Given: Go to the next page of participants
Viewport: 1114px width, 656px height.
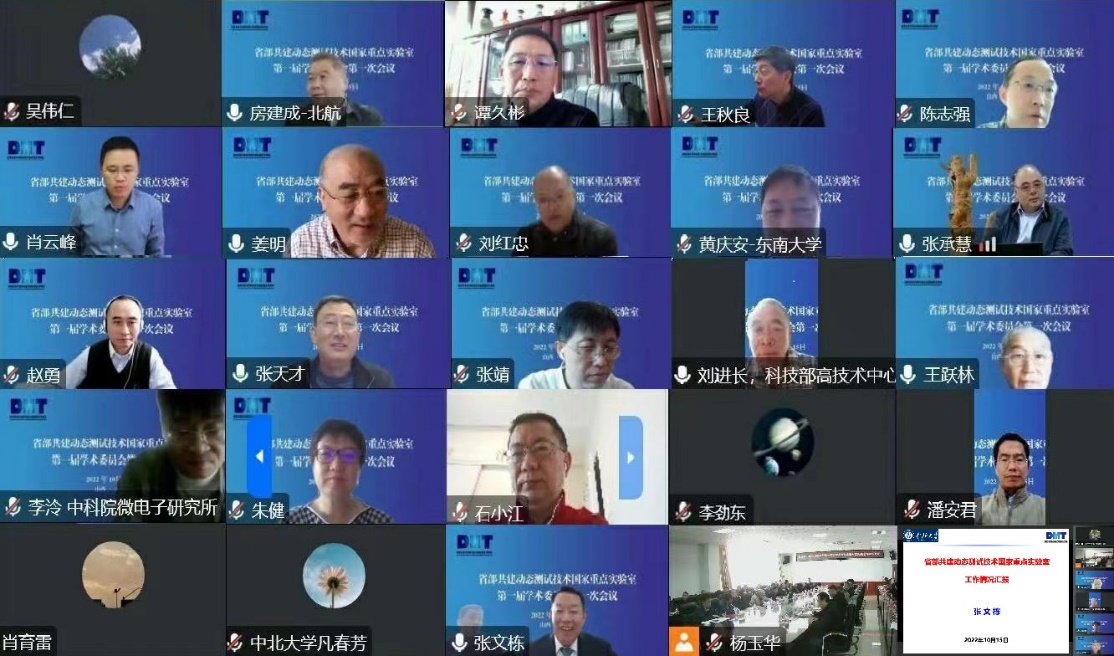Looking at the screenshot, I should point(630,457).
